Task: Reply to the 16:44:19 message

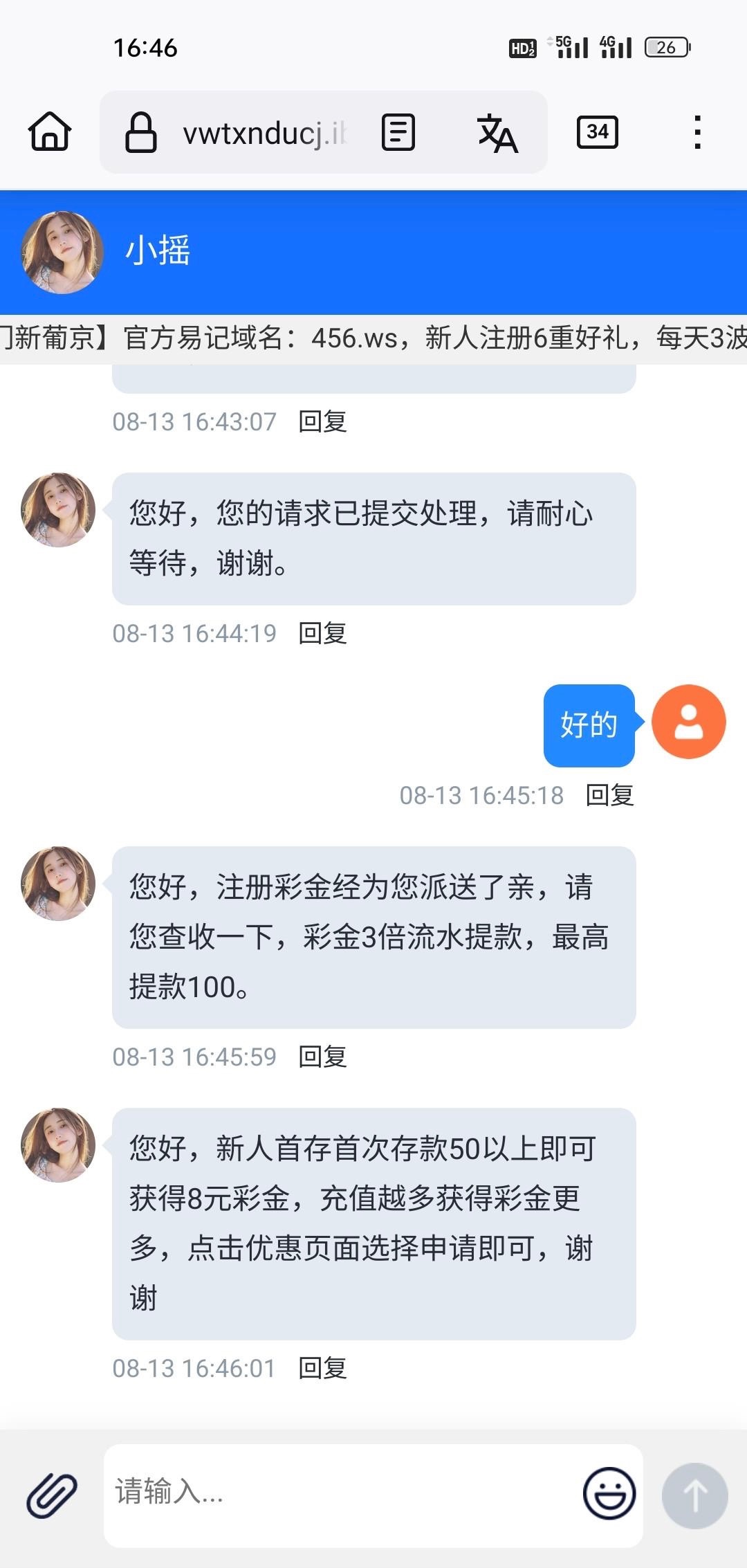Action: tap(322, 633)
